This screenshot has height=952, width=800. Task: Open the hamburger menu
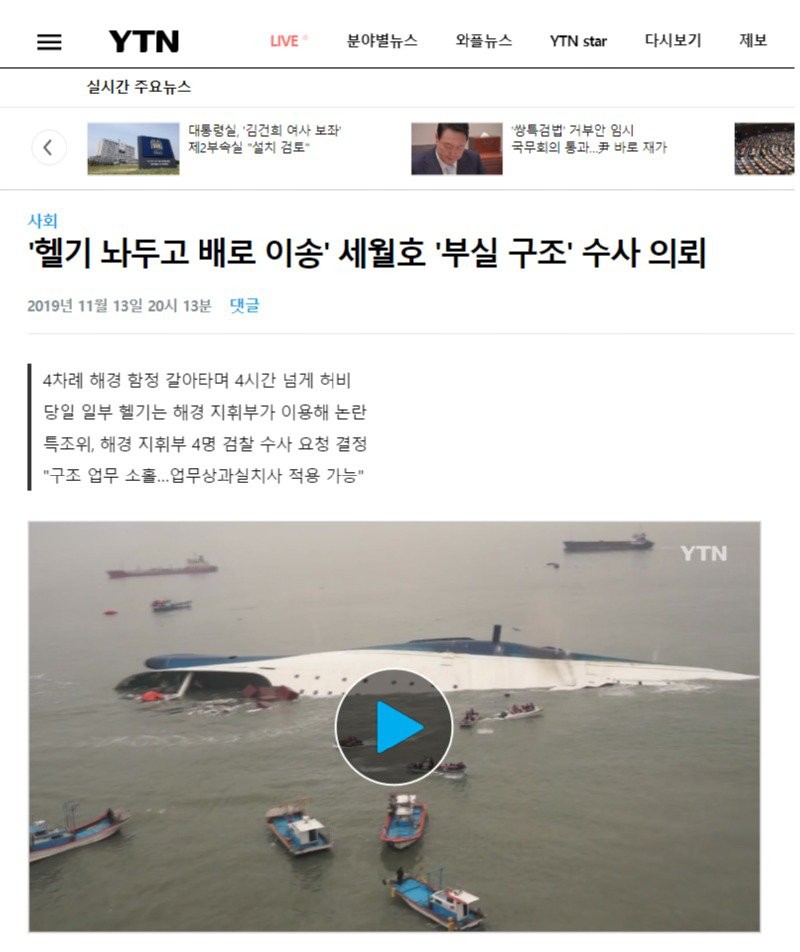[x=49, y=42]
